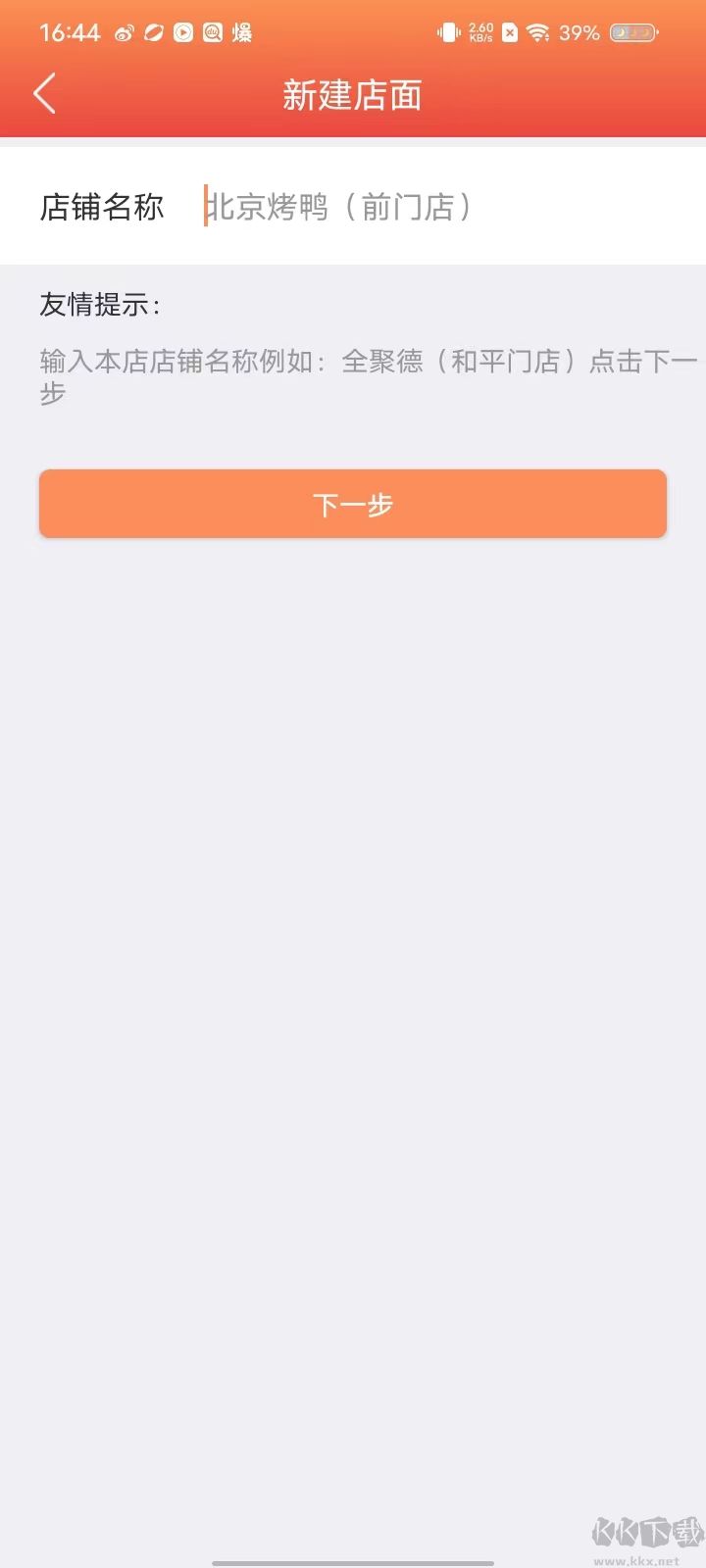
Task: Open the WiFi status icon
Action: 536,32
